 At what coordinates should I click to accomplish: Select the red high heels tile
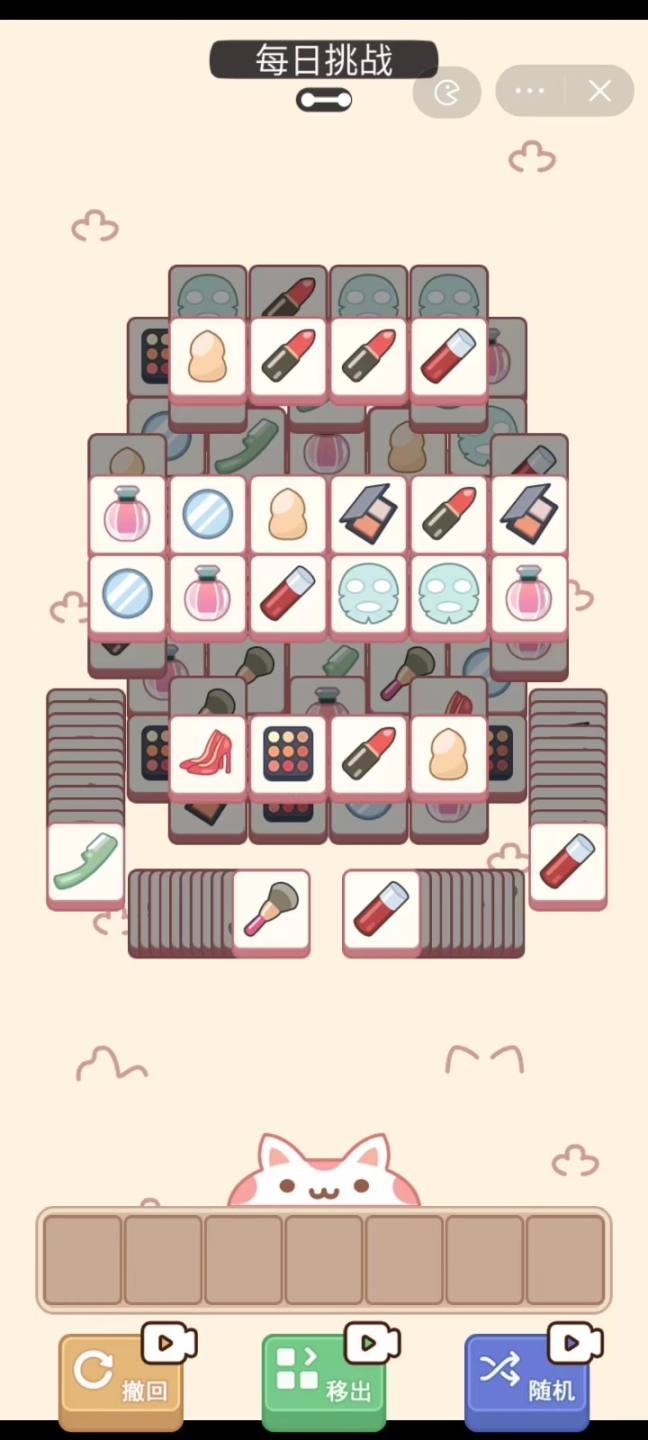[x=208, y=755]
